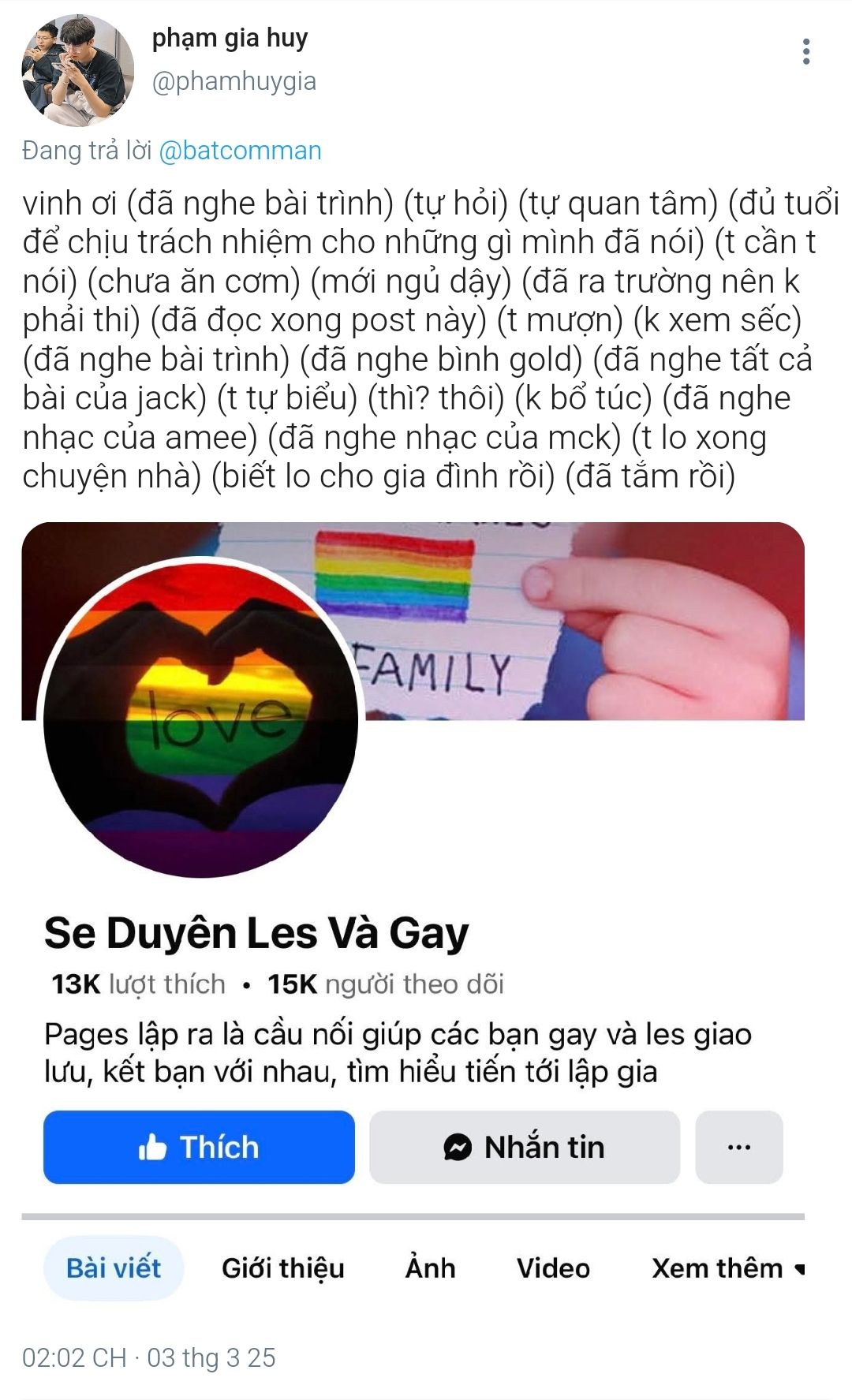This screenshot has width=852, height=1400.
Task: Open the @phamhuygia profile via the handle
Action: pyautogui.click(x=234, y=81)
